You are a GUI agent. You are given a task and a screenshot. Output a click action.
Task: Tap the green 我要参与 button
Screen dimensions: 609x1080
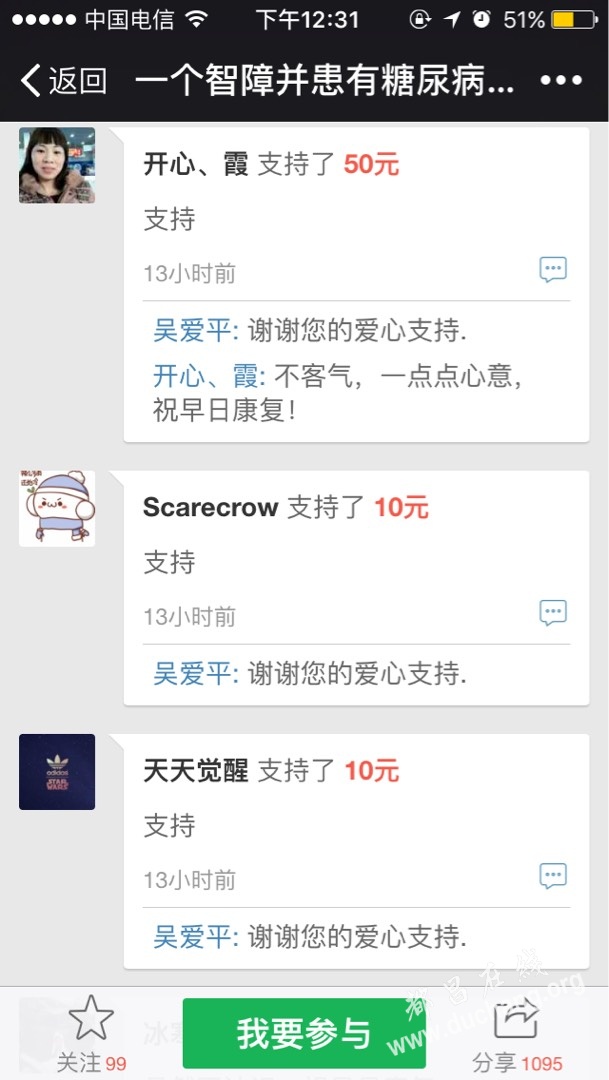pos(304,1033)
